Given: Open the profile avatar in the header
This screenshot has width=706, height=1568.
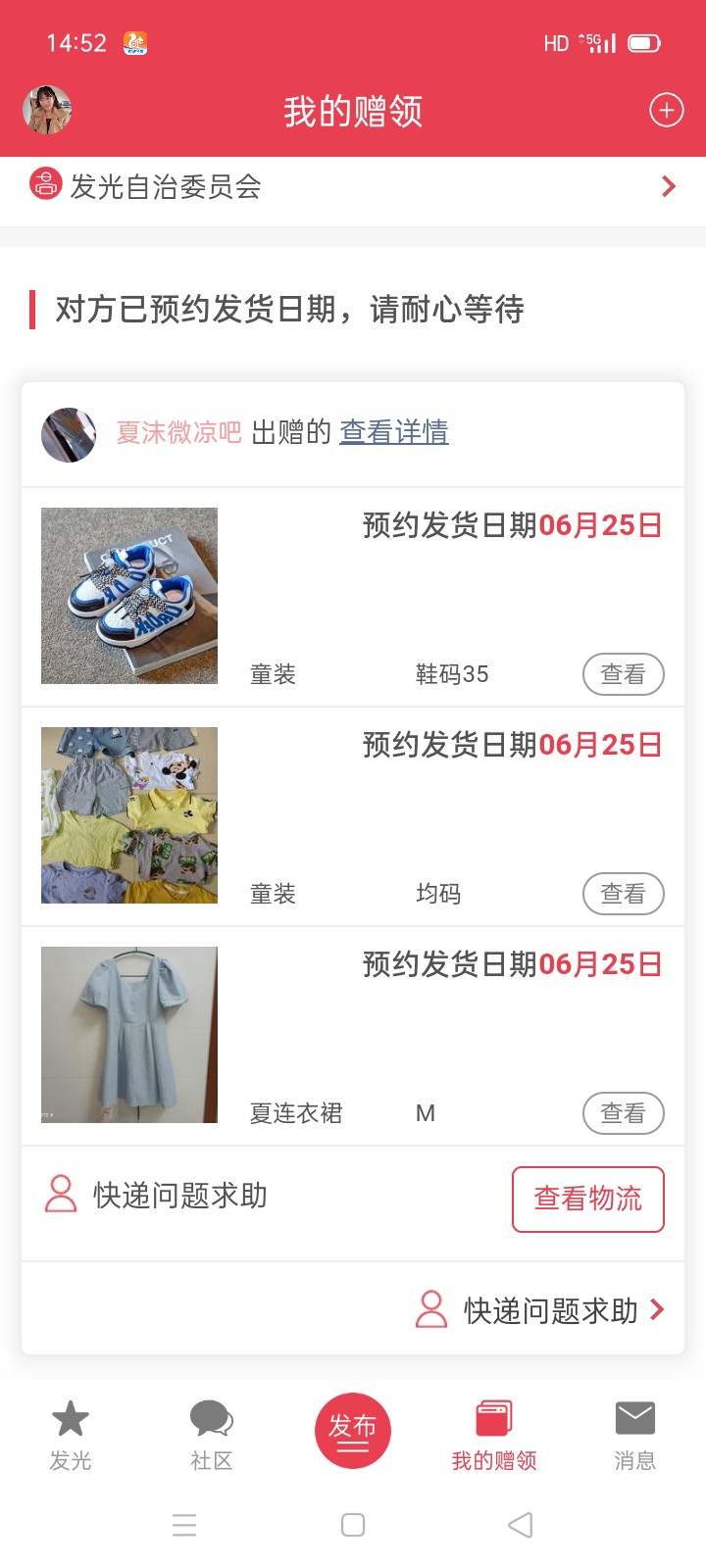Looking at the screenshot, I should 47,111.
